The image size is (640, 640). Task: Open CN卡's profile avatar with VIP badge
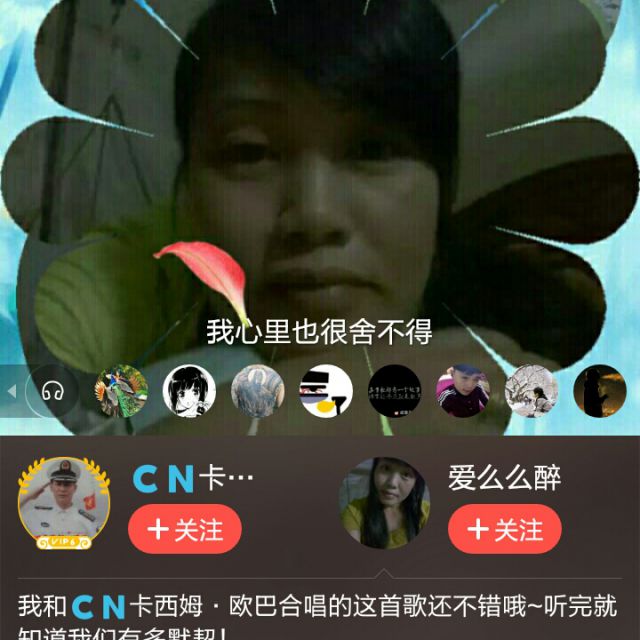(60, 504)
